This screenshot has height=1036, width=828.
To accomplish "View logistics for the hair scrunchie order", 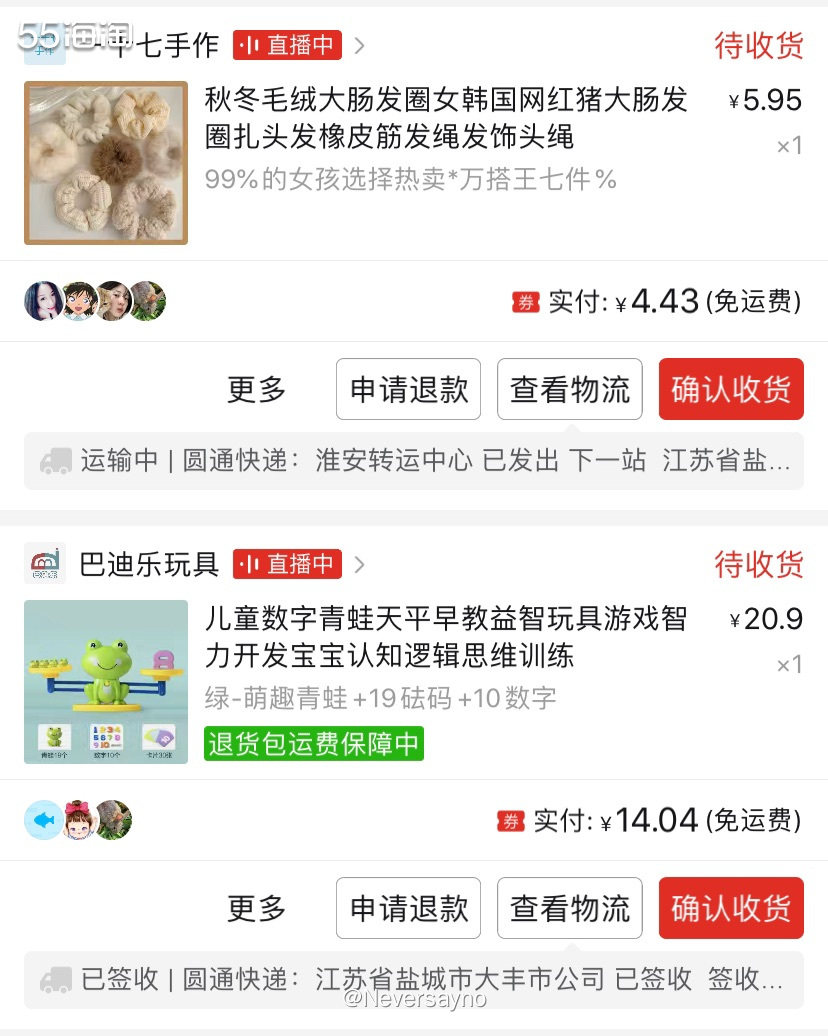I will point(570,389).
